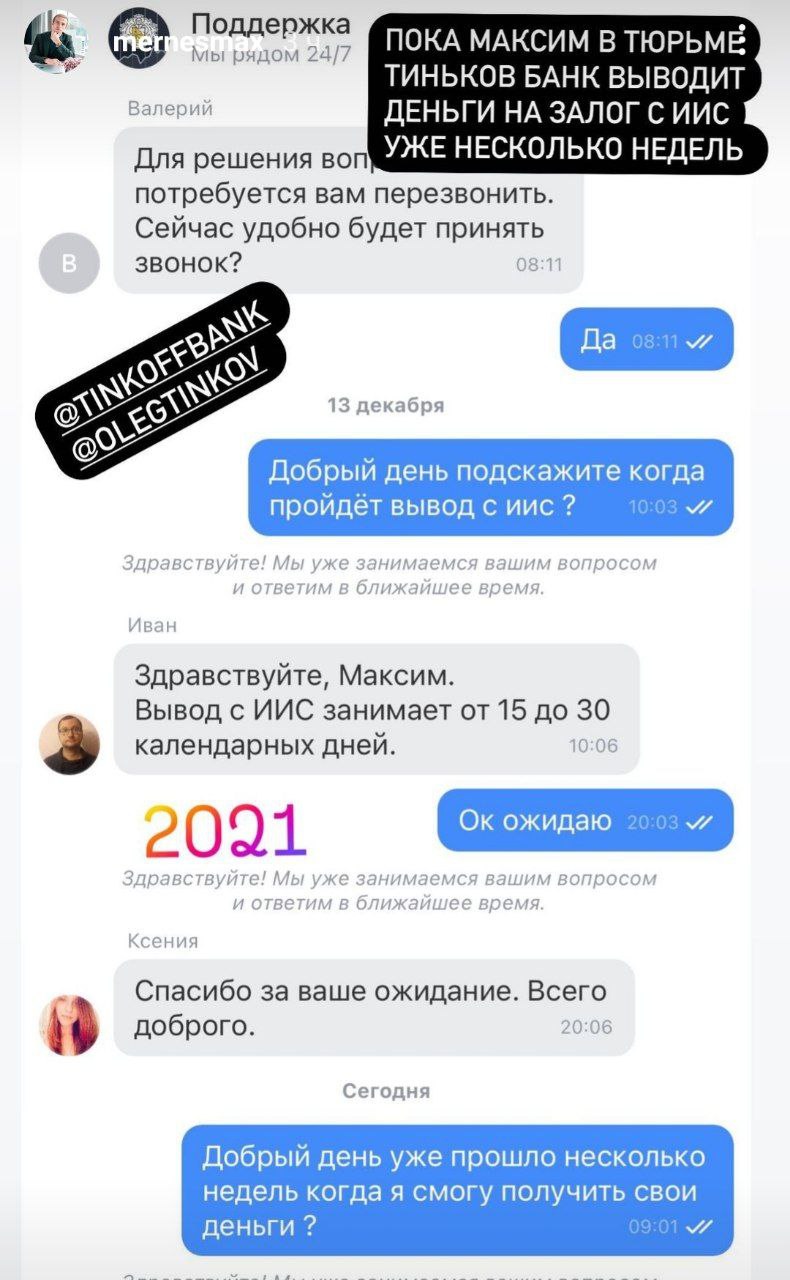Click the blue message asking about ИИС withdrawal
The image size is (790, 1280).
[x=490, y=487]
